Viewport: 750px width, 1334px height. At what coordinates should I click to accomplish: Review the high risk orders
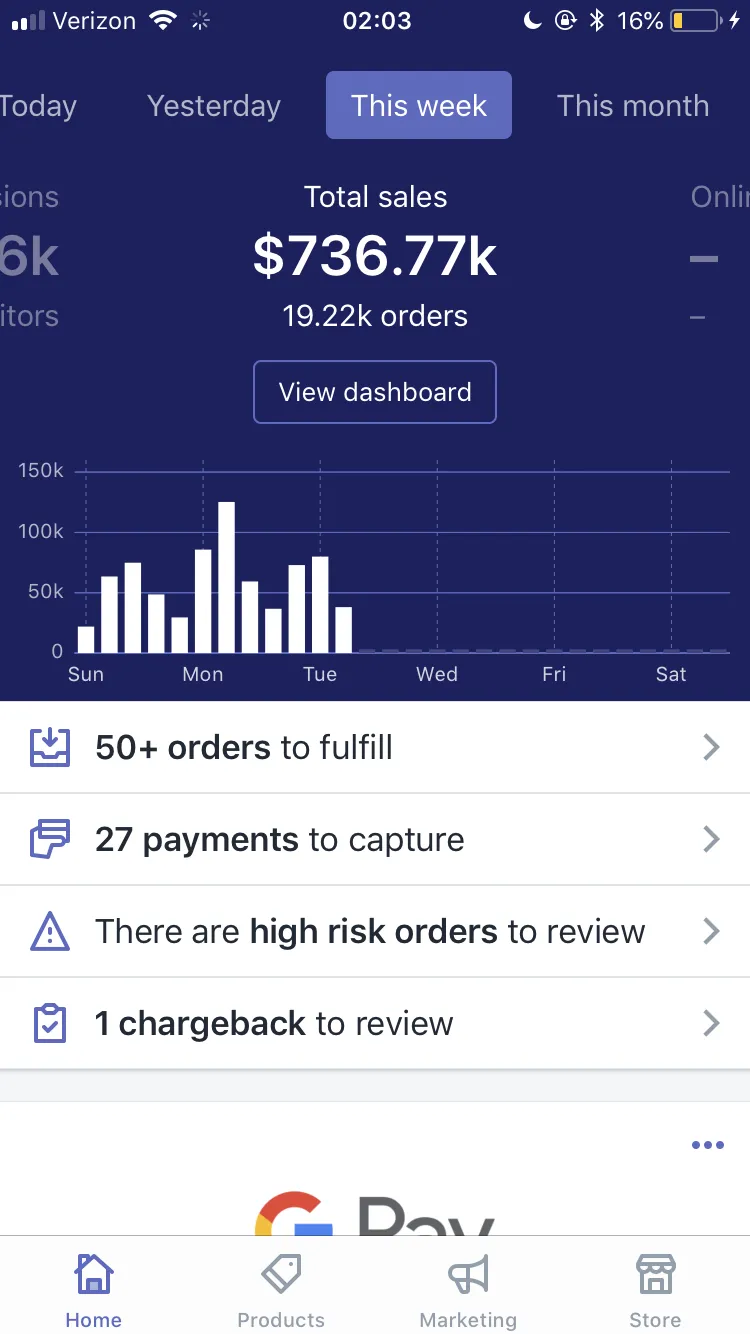(x=375, y=931)
